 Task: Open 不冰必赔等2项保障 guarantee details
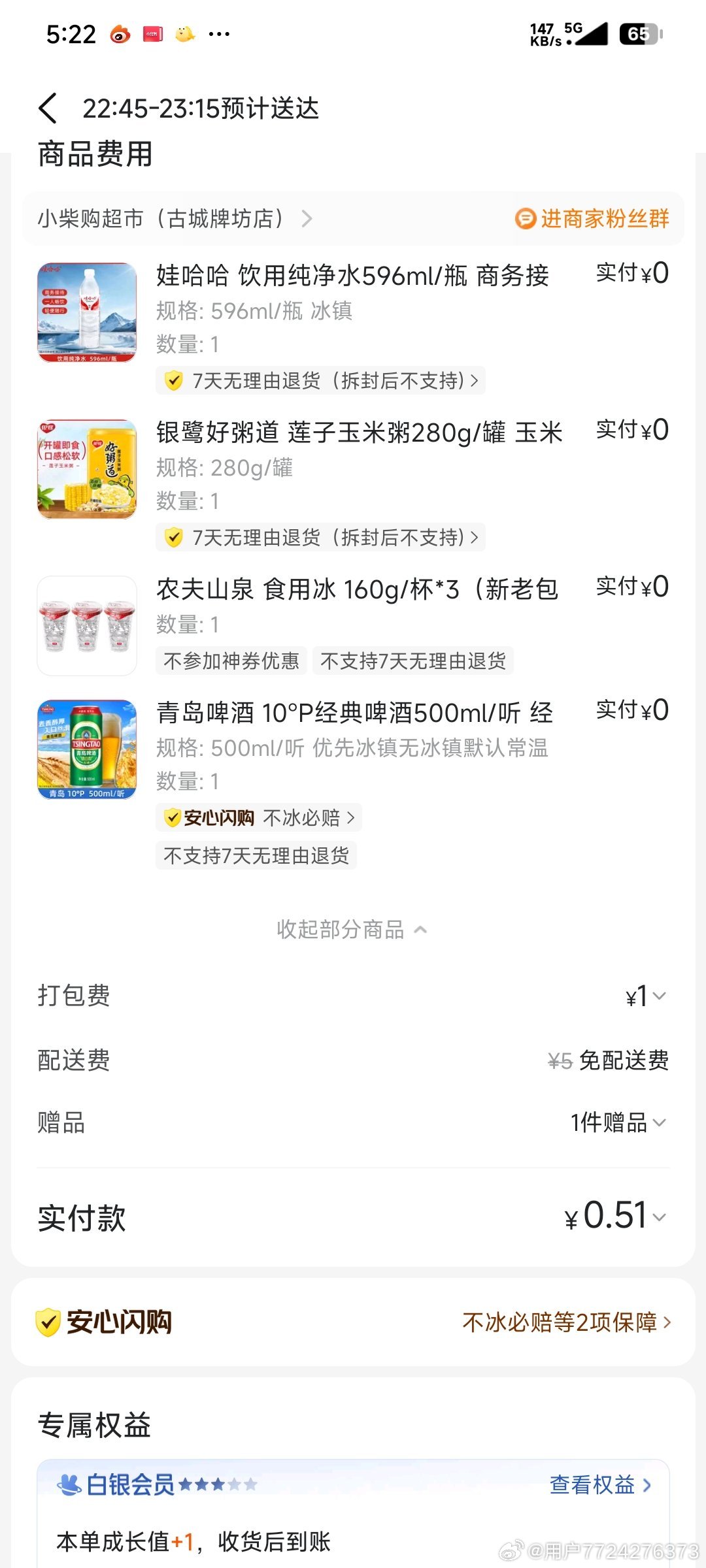click(x=566, y=1322)
